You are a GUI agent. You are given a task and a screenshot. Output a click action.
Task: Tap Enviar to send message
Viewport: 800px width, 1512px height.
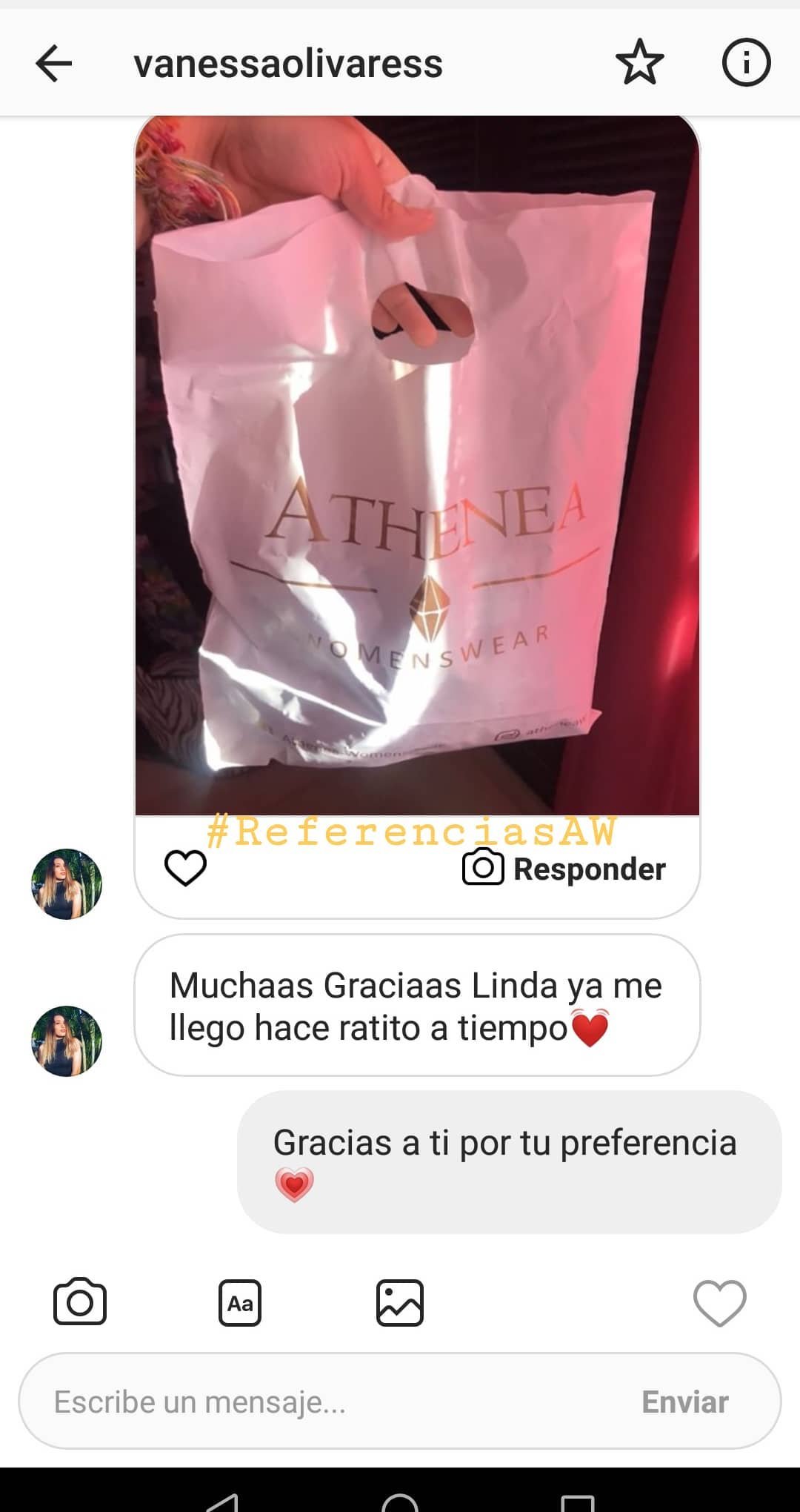click(685, 1402)
